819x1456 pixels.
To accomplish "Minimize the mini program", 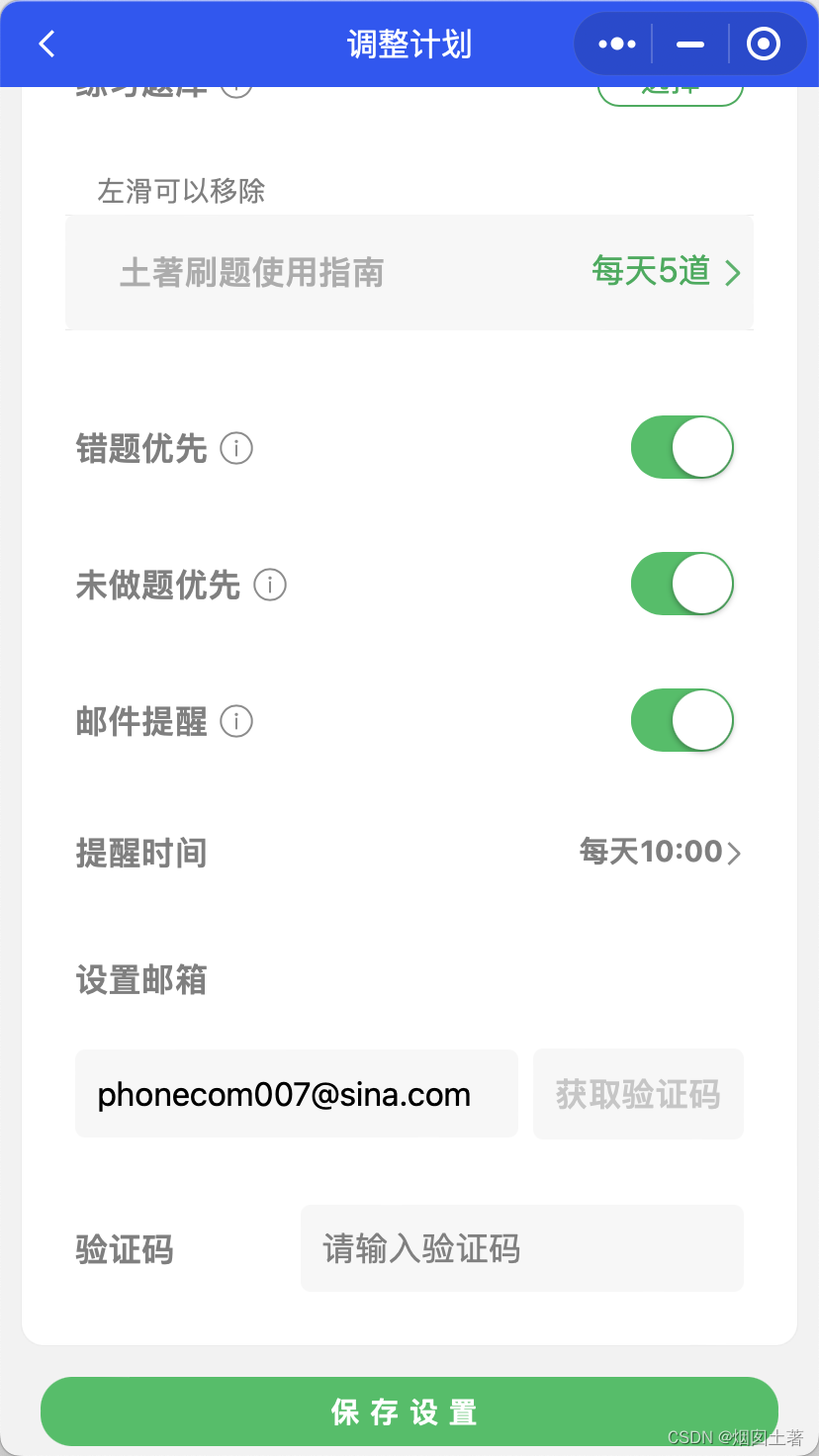I will (x=689, y=45).
